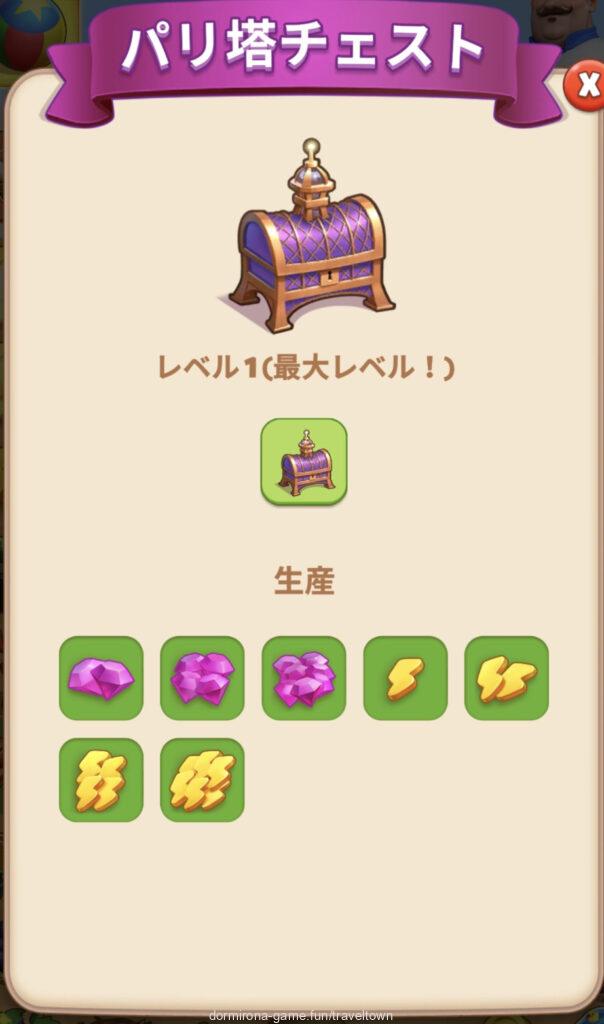Select the double energy bolt item

[507, 678]
